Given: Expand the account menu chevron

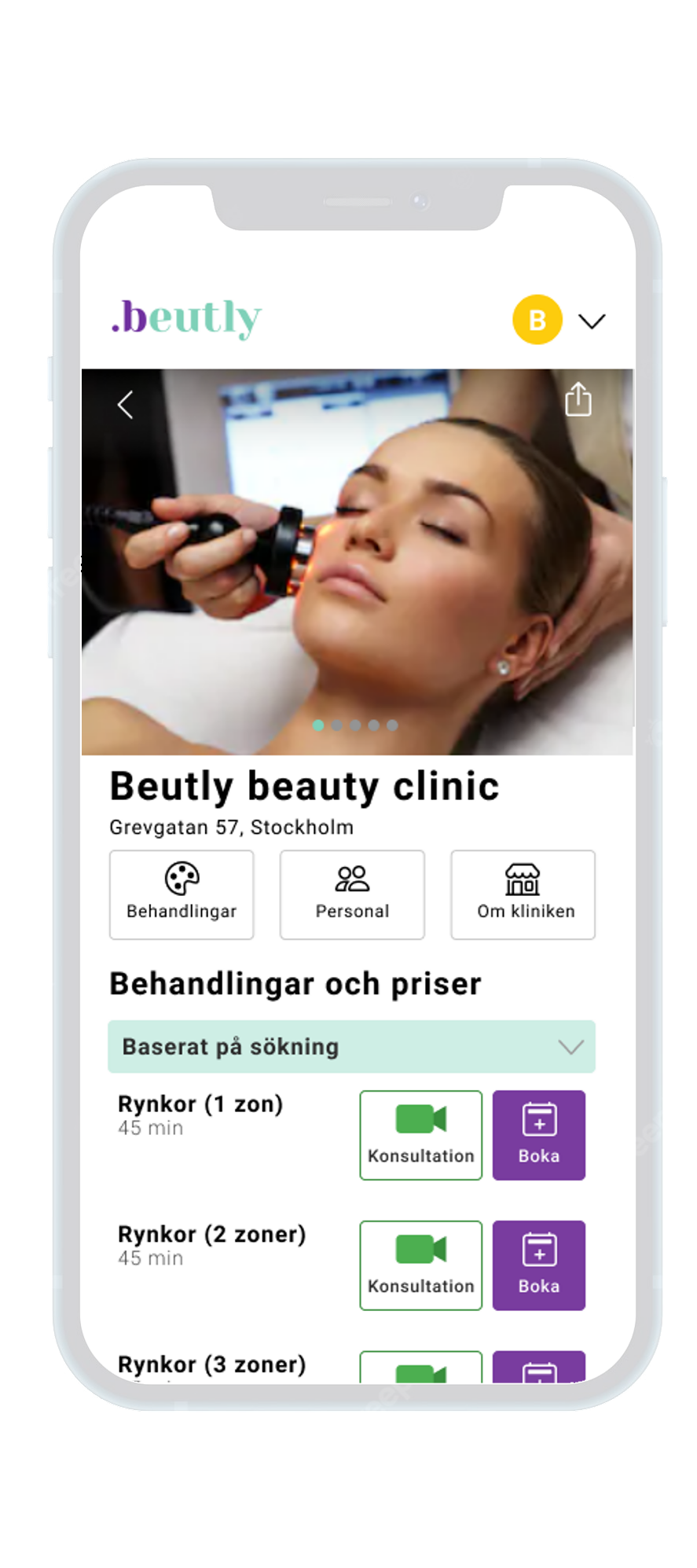Looking at the screenshot, I should pos(592,321).
